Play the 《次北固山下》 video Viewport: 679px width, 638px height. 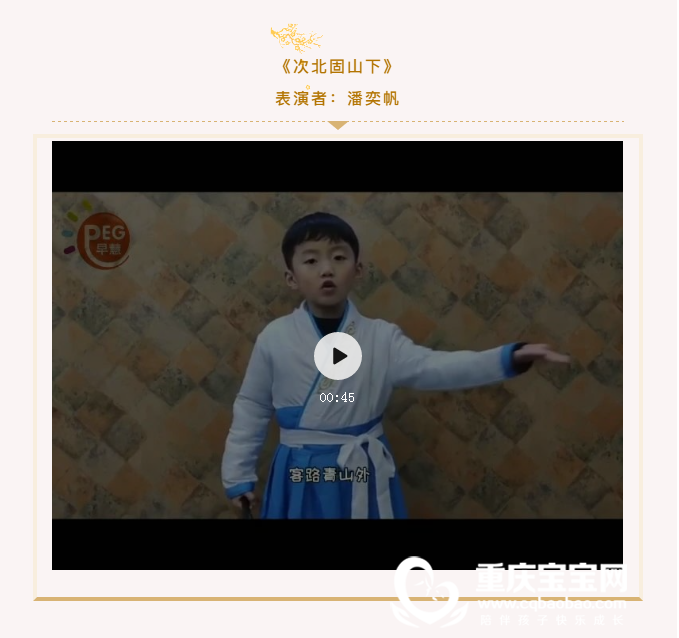tap(338, 356)
